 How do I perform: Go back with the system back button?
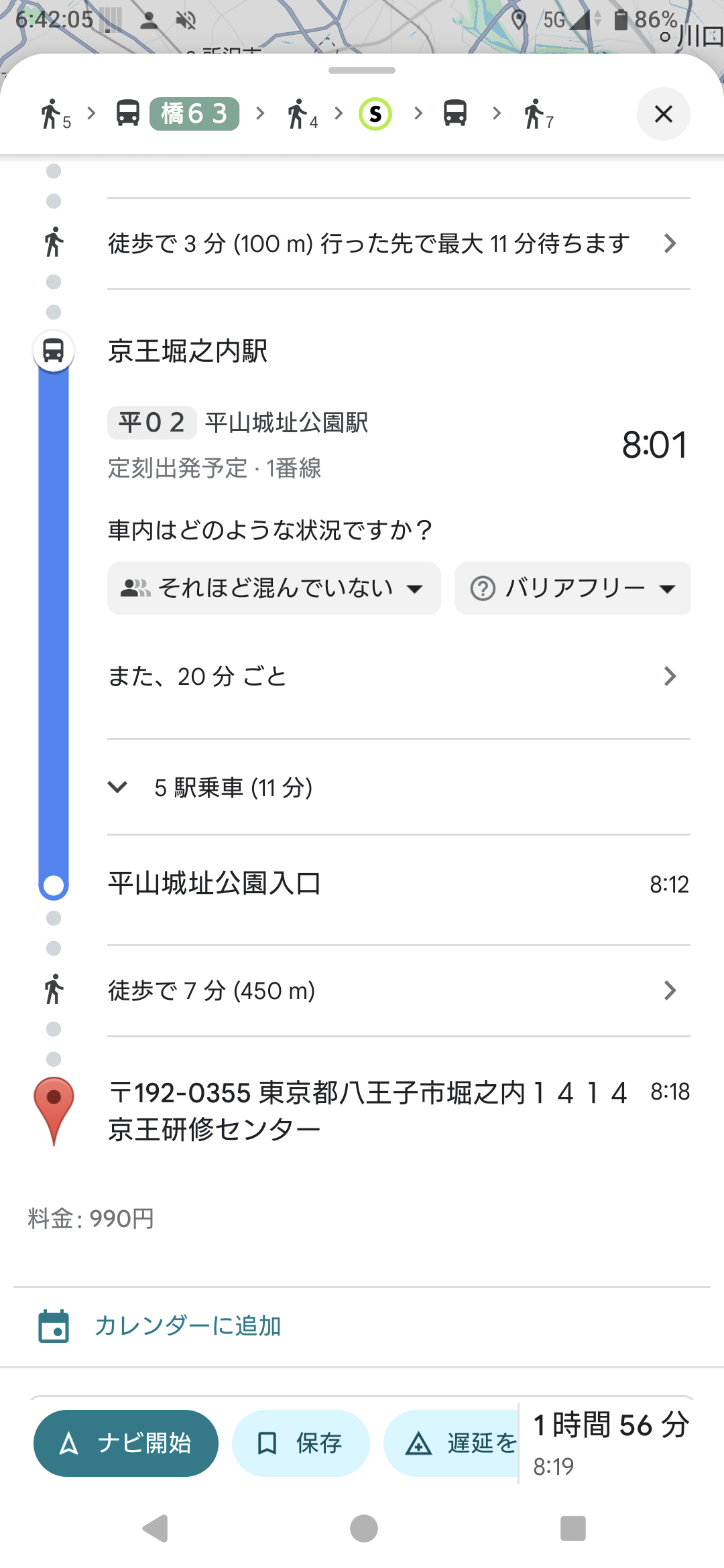(156, 1528)
